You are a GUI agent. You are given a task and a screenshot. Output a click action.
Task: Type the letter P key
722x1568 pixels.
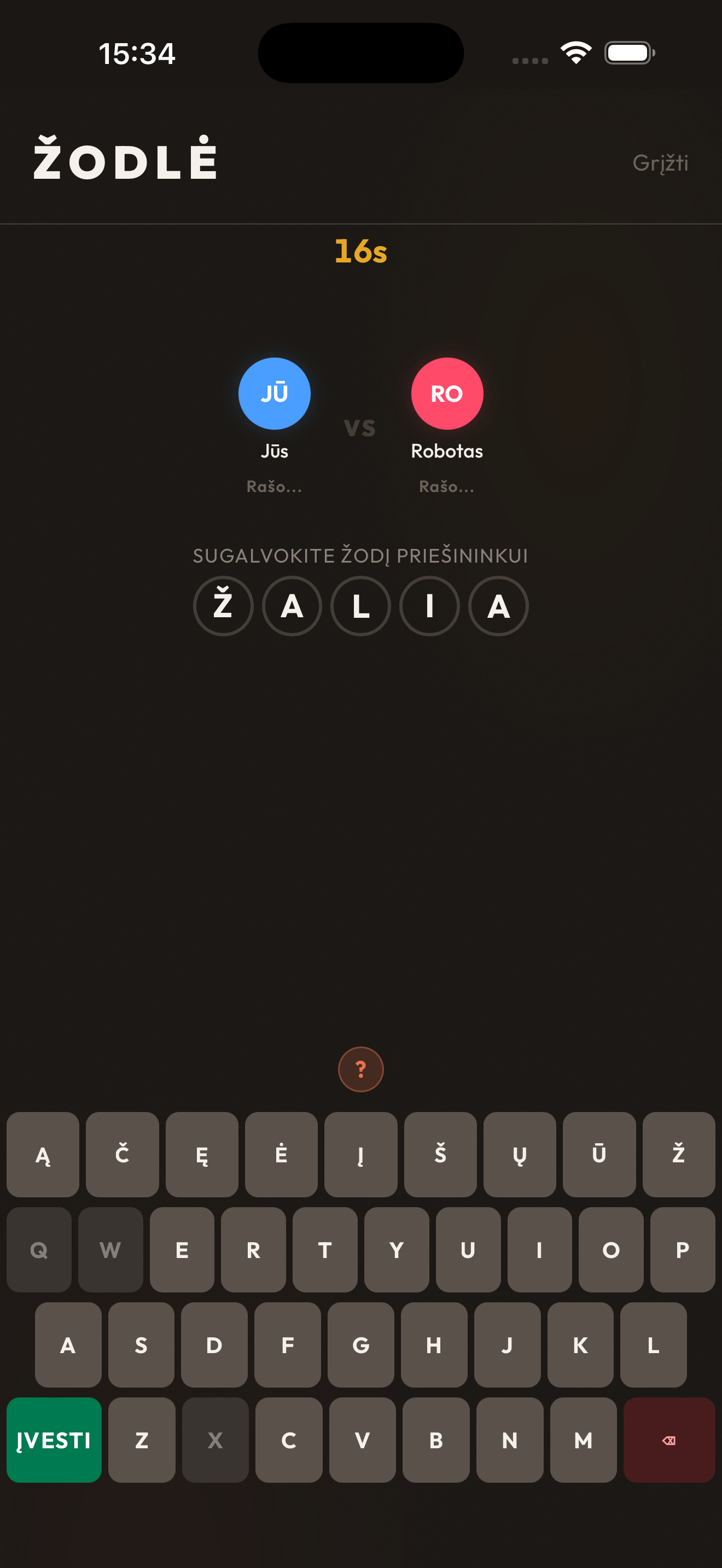pyautogui.click(x=682, y=1250)
